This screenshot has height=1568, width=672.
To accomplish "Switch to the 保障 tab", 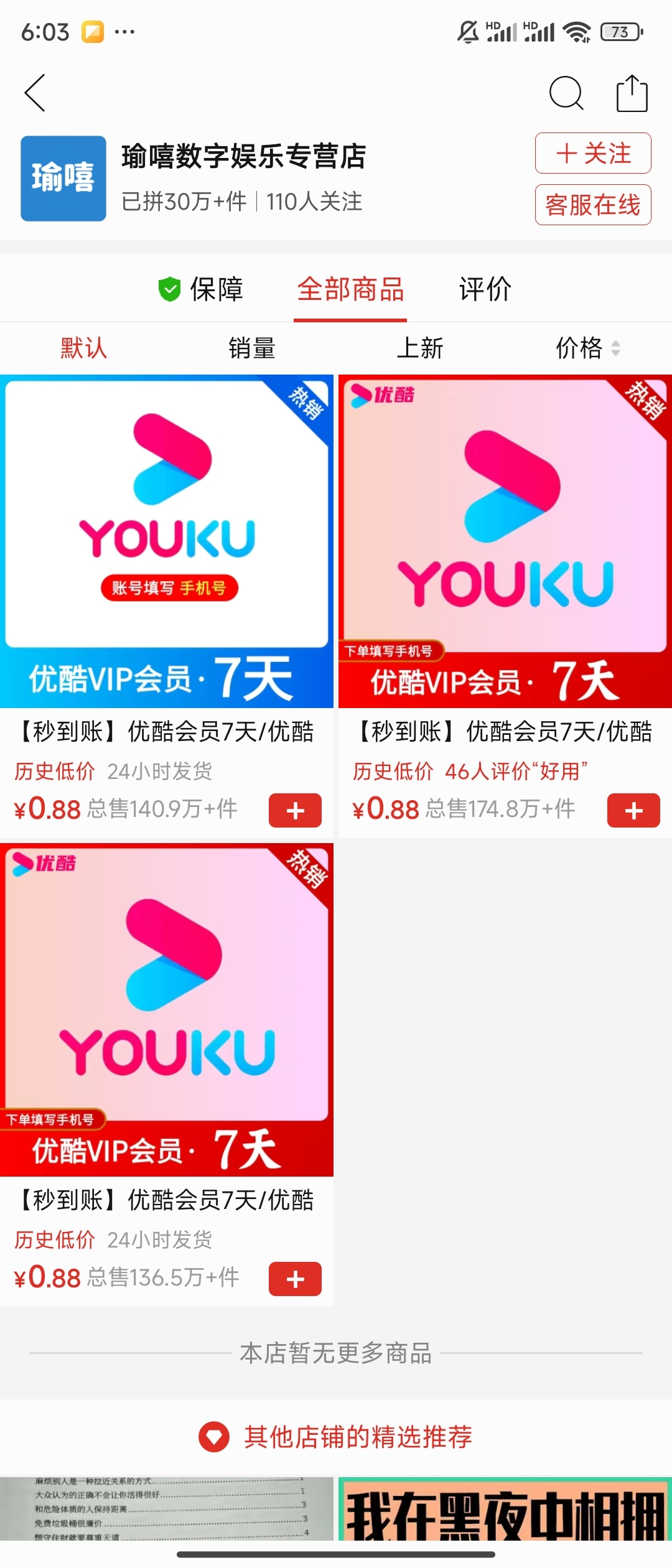I will 201,289.
